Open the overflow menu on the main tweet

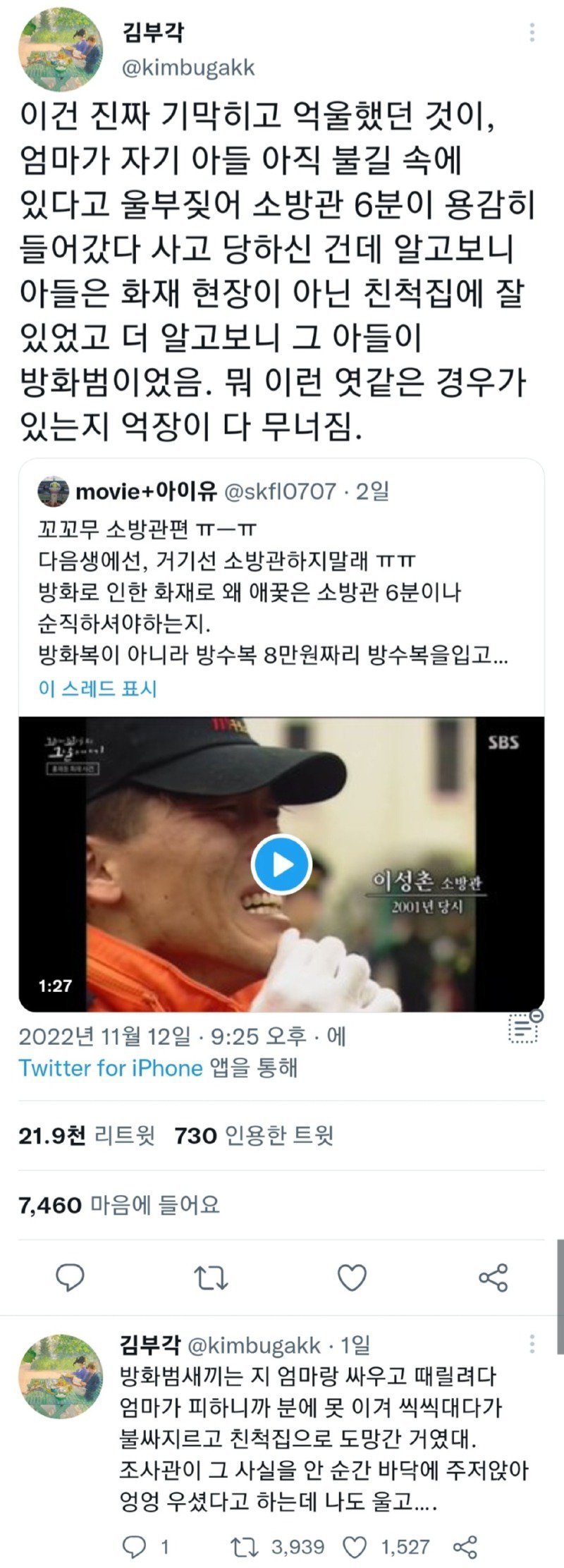(x=532, y=32)
